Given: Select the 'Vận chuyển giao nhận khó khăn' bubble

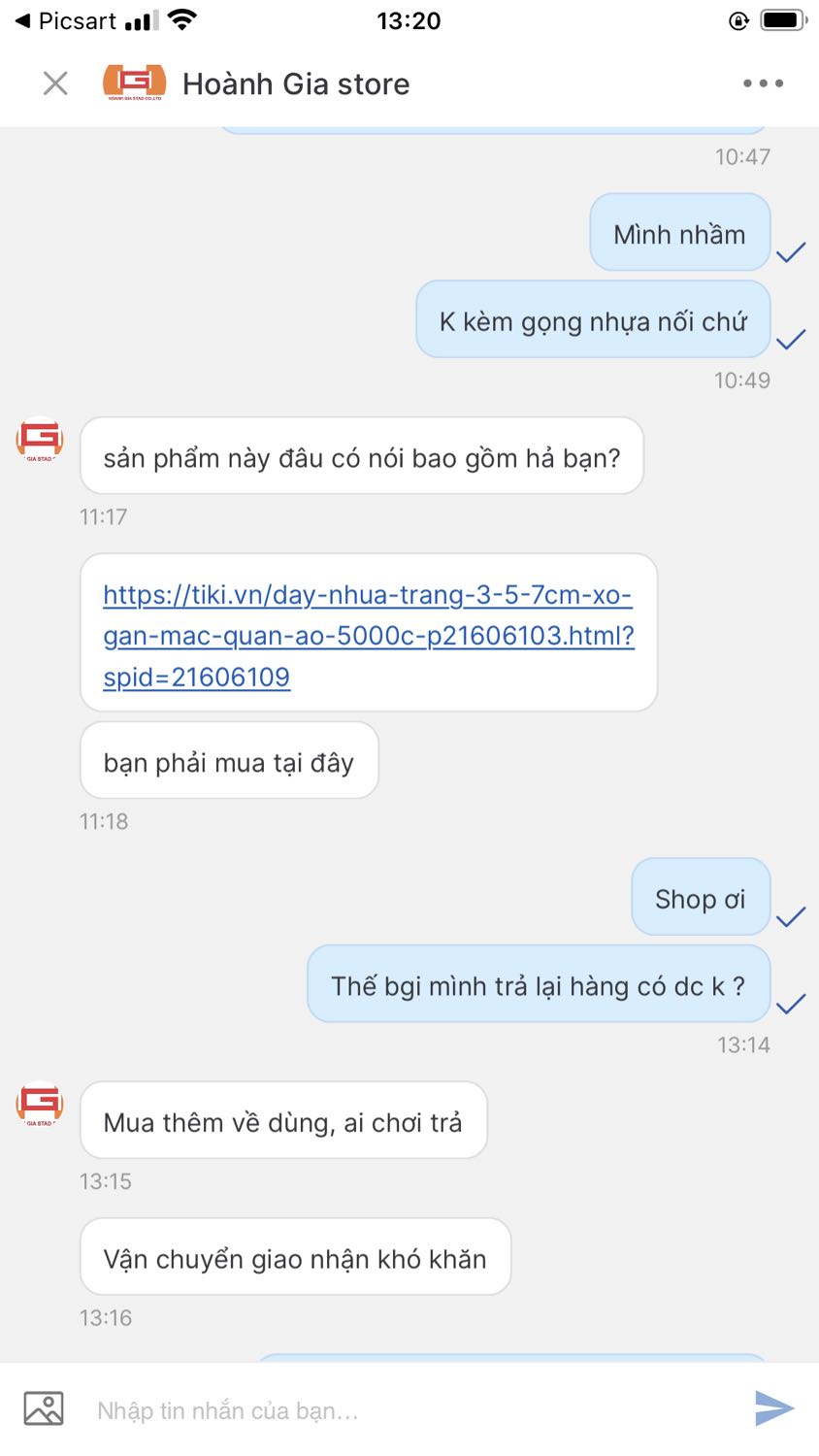Looking at the screenshot, I should pos(295,1257).
